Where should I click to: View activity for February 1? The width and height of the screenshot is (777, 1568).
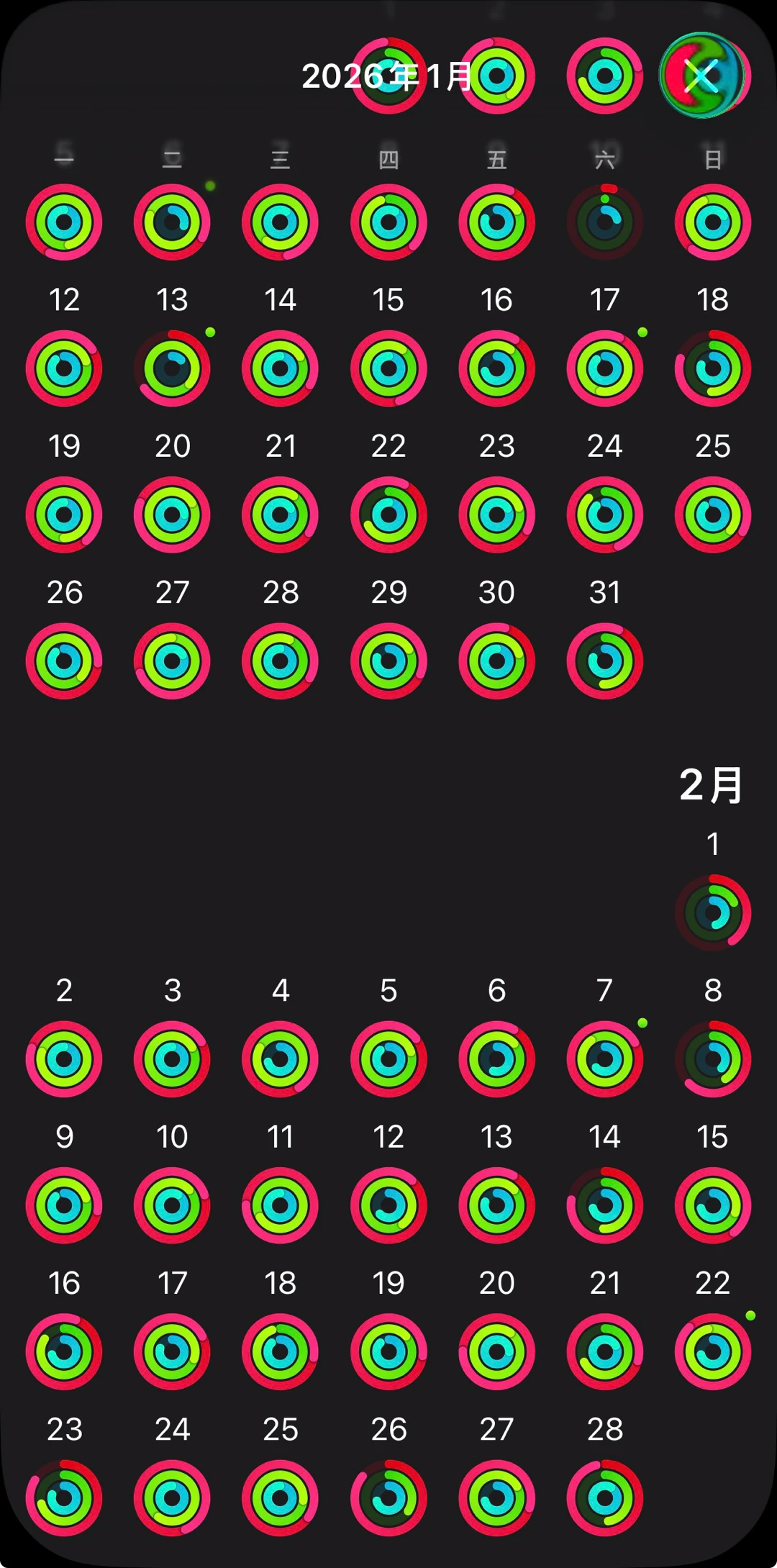tap(713, 912)
